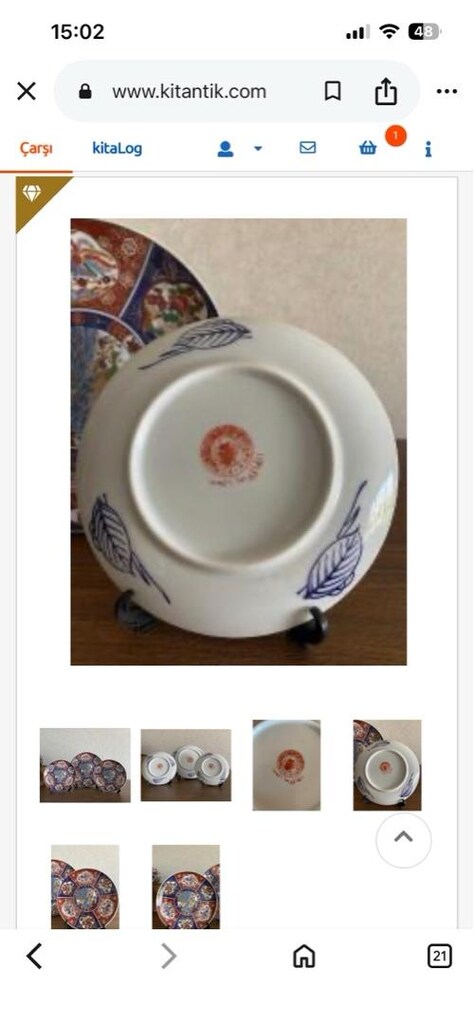
Task: Tap the www.kitantik.com address bar
Action: (x=188, y=91)
